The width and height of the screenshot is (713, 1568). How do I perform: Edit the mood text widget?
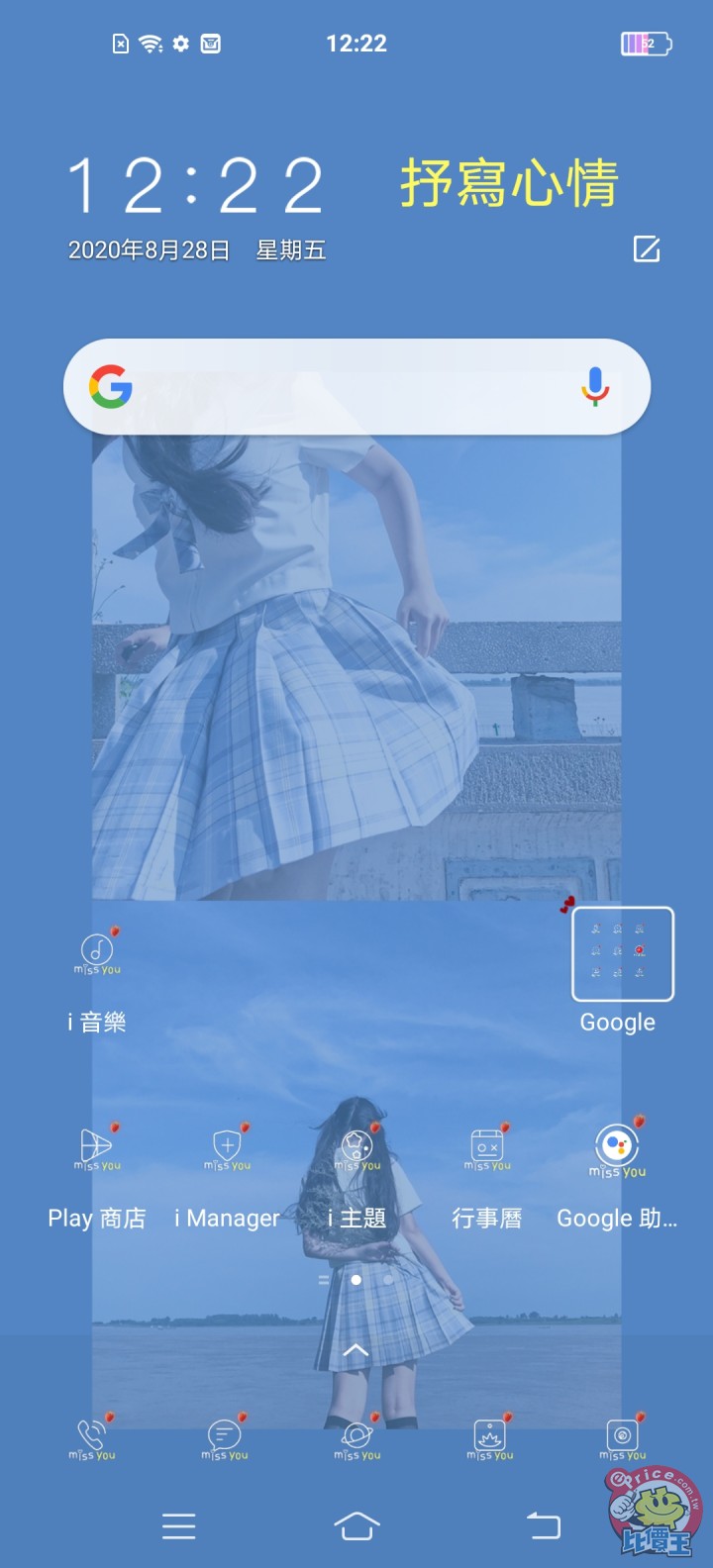(x=647, y=249)
